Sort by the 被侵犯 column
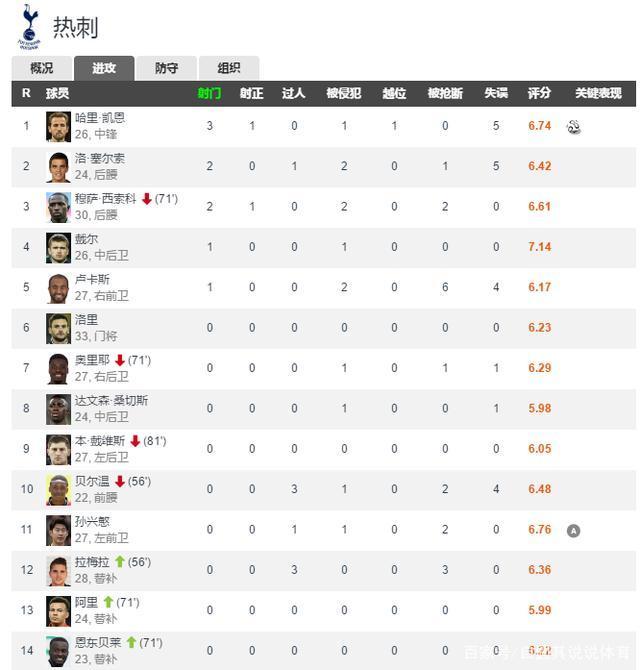 point(343,93)
